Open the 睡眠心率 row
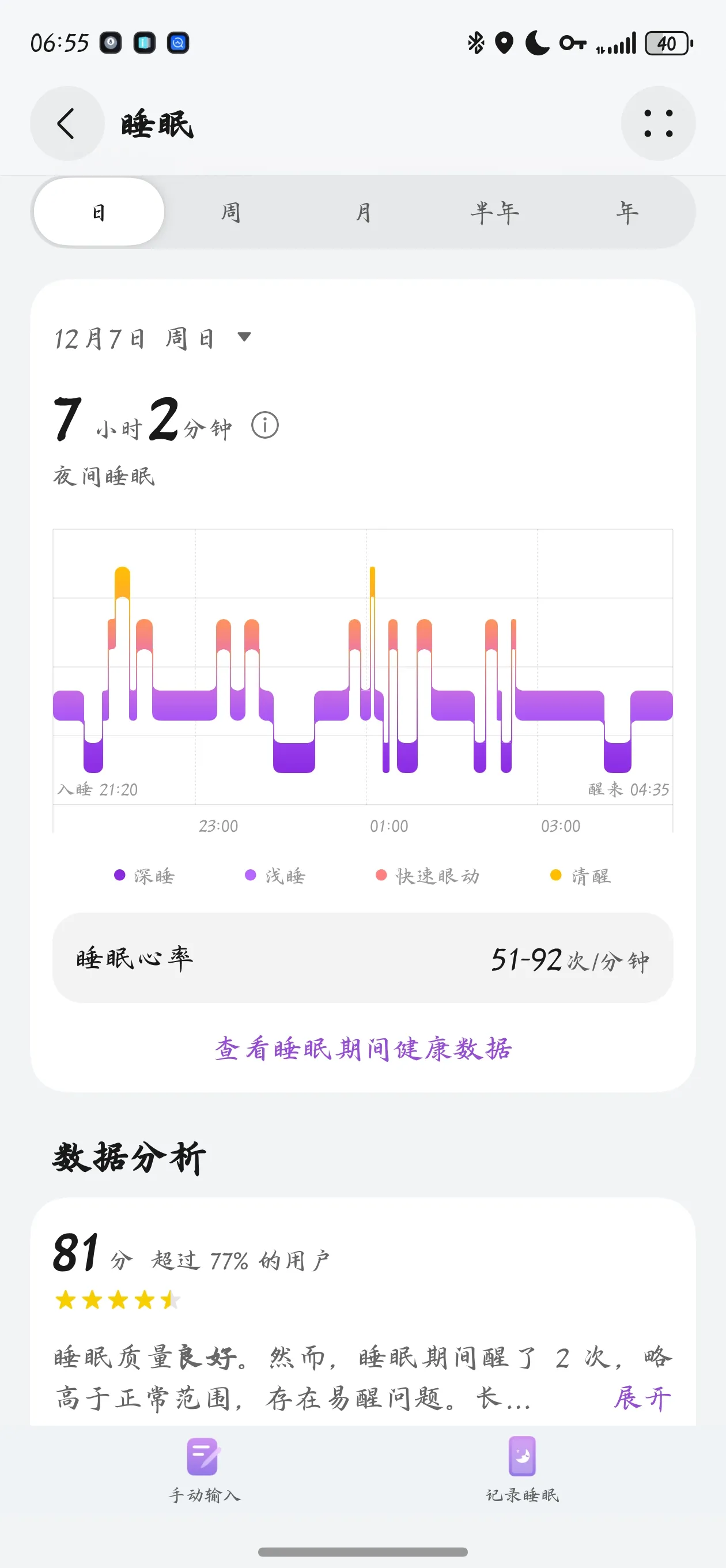 tap(362, 958)
